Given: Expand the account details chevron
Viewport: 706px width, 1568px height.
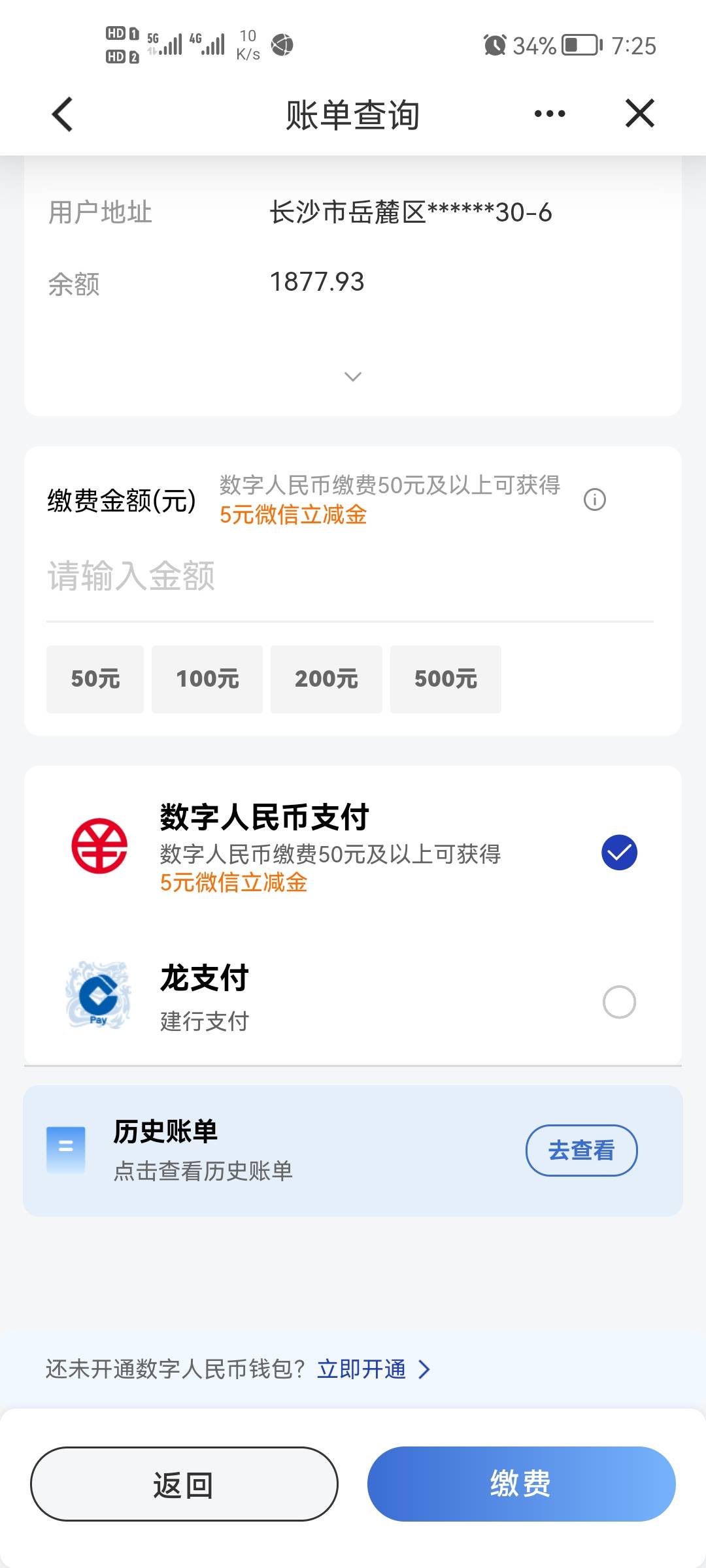Looking at the screenshot, I should pos(353,376).
